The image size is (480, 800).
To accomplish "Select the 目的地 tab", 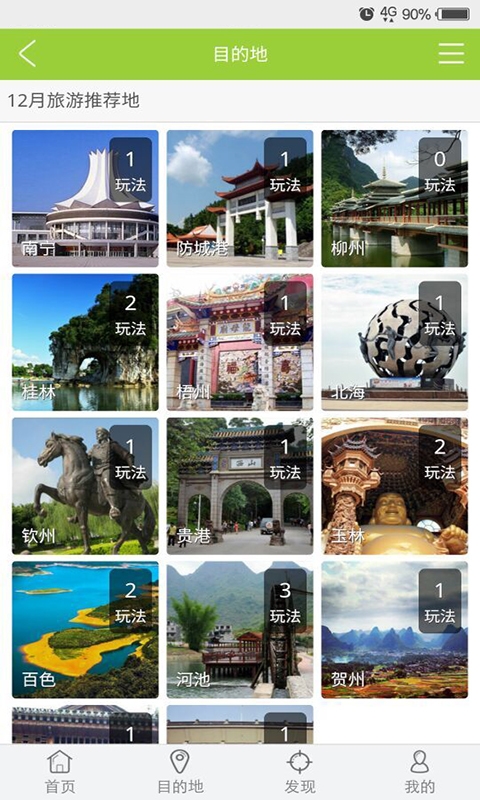I will point(180,772).
